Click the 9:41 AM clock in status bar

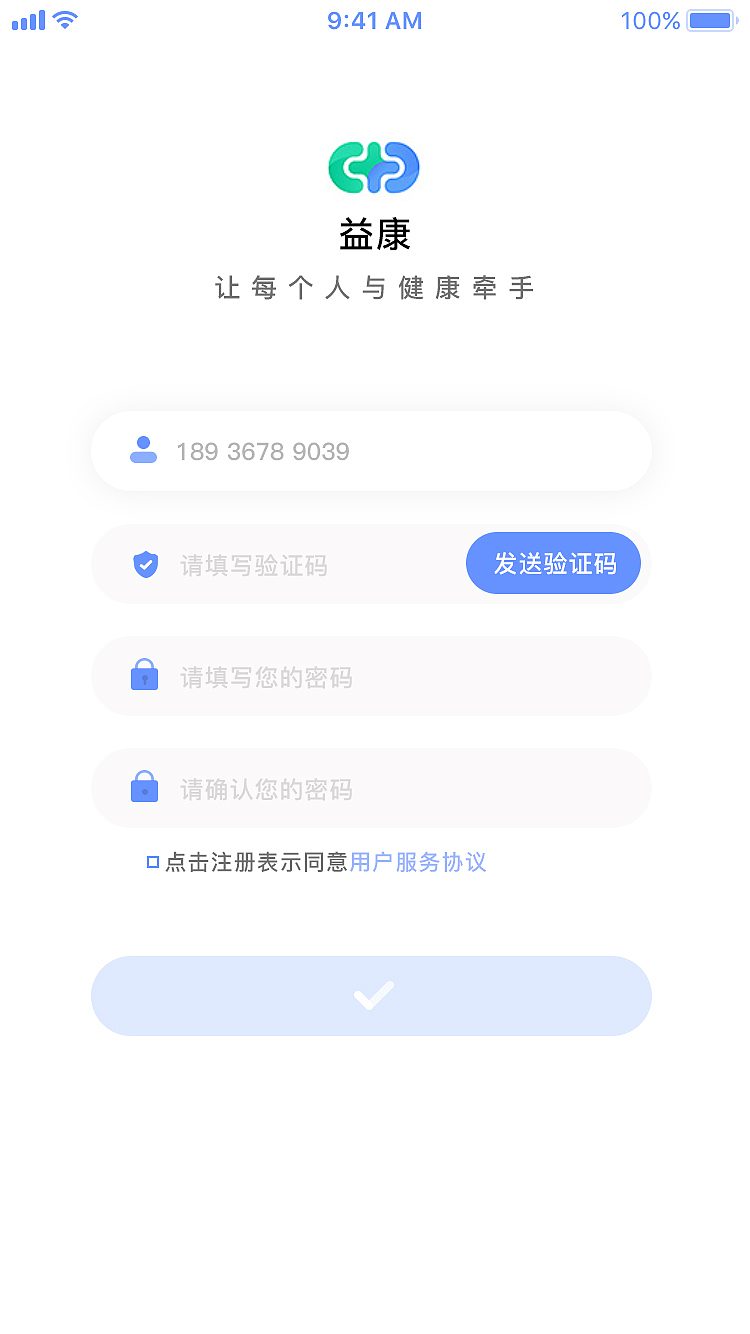[x=374, y=20]
